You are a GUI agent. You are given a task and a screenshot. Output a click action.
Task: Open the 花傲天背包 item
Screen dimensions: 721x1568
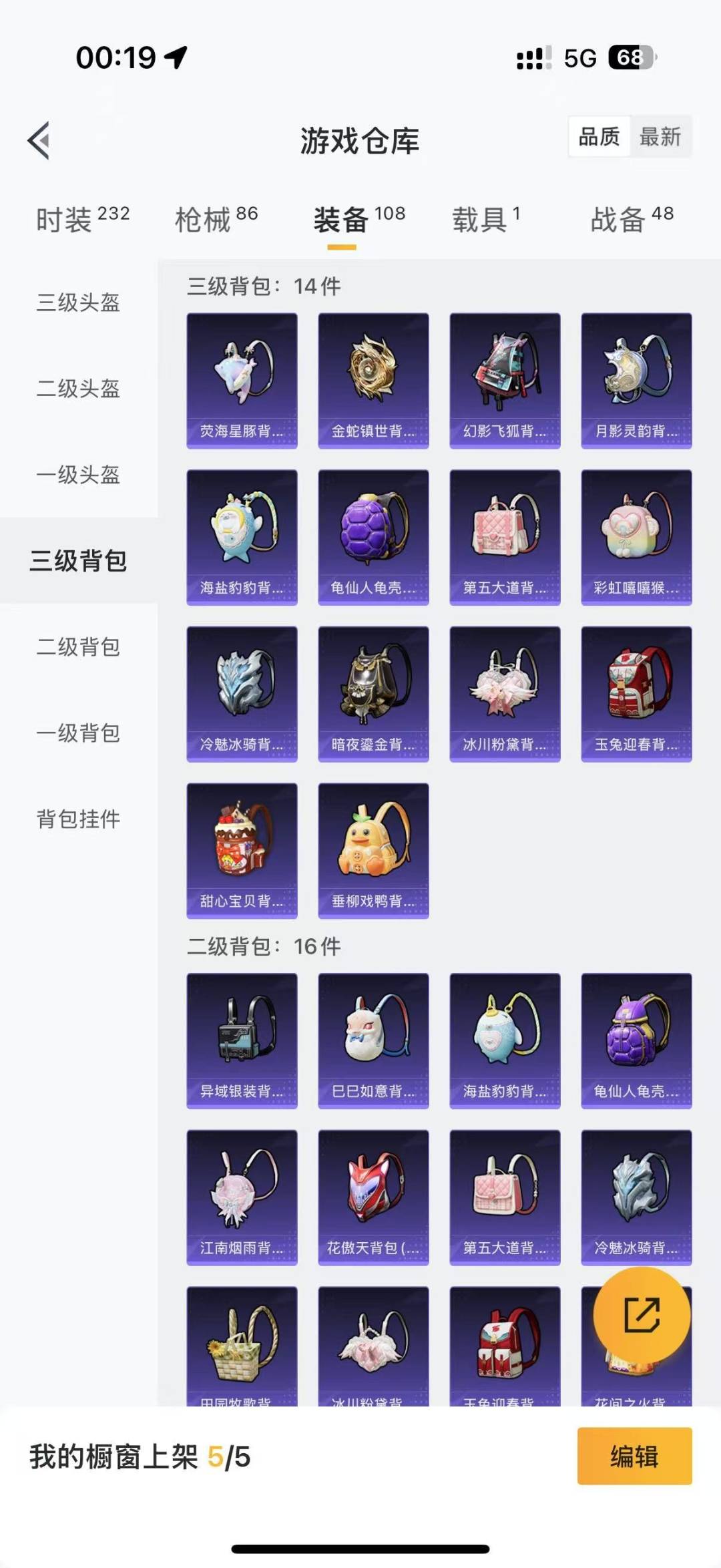(x=373, y=1197)
